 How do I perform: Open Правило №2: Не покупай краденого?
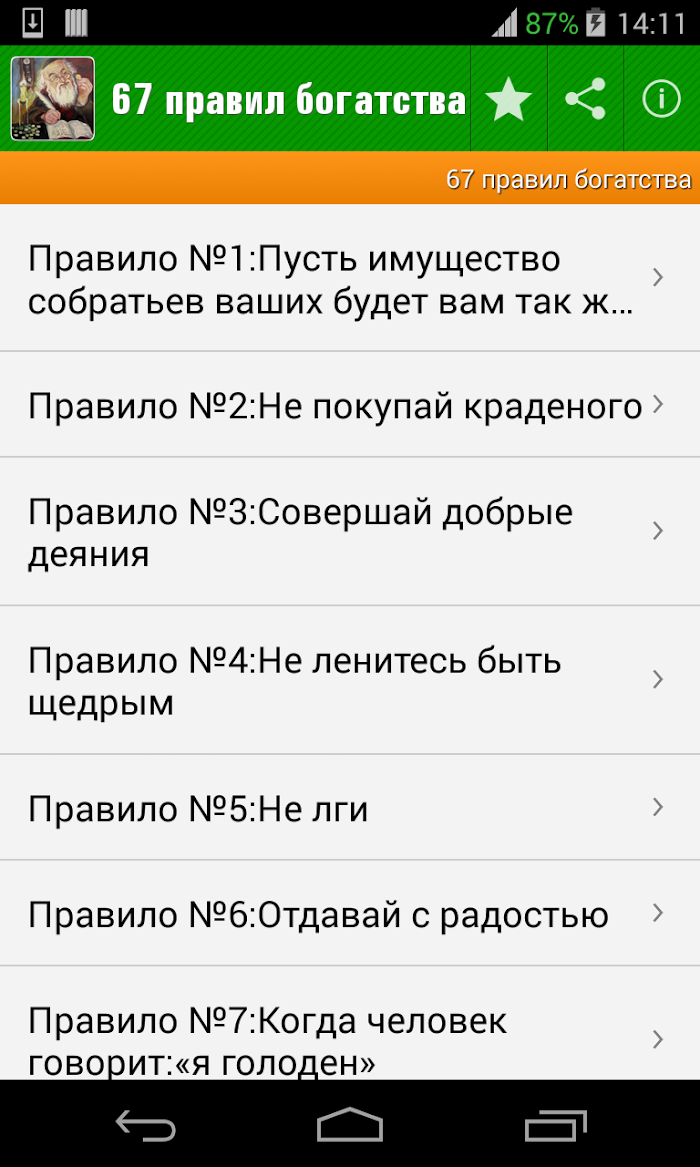(x=350, y=404)
